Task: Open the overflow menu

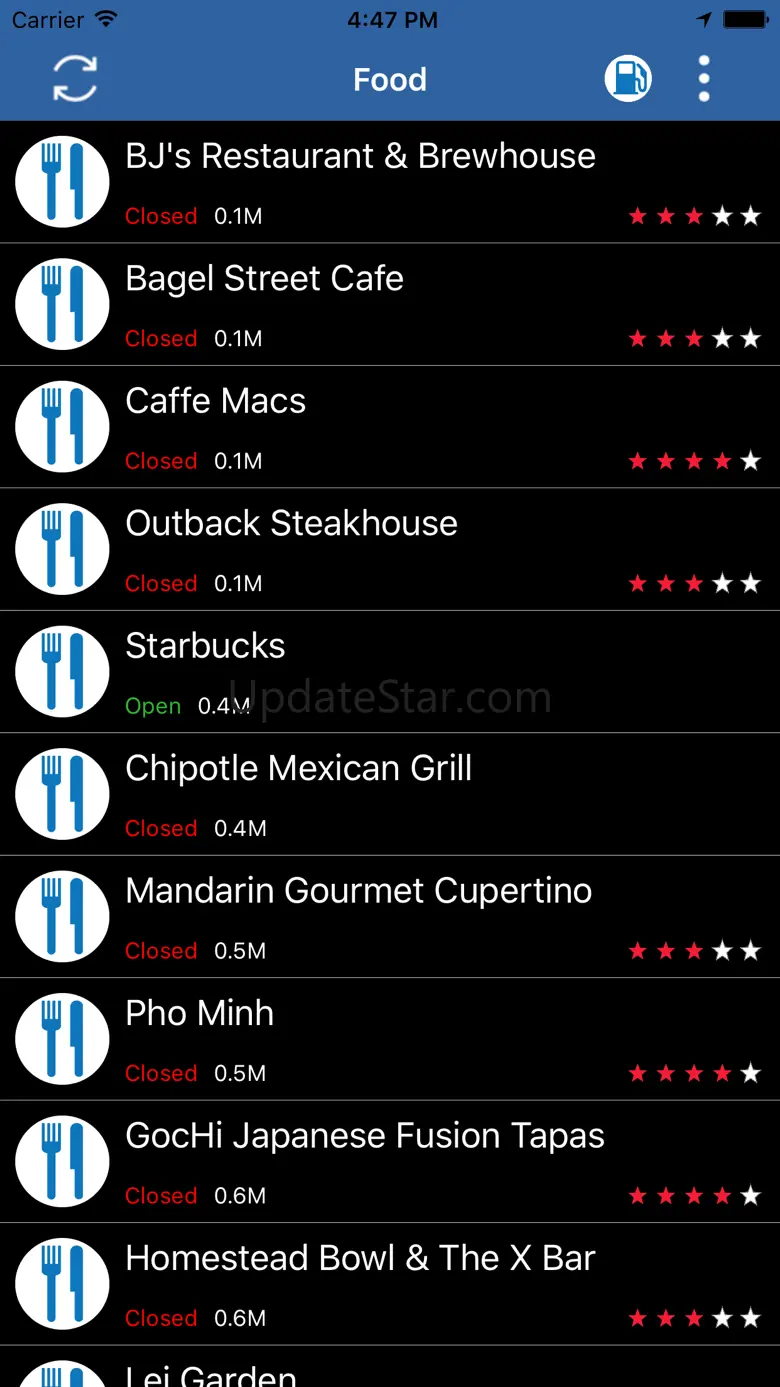Action: 704,79
